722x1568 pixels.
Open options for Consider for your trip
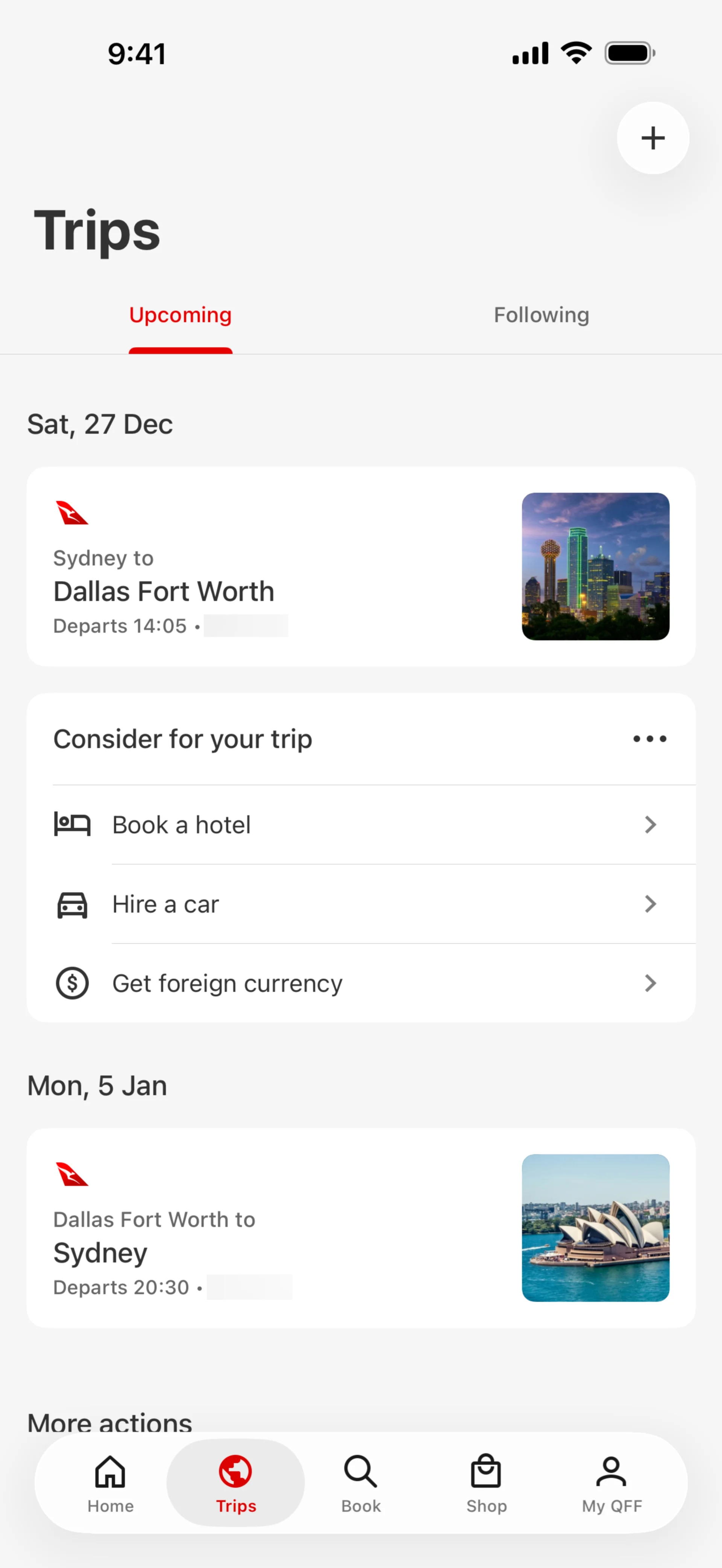coord(649,739)
